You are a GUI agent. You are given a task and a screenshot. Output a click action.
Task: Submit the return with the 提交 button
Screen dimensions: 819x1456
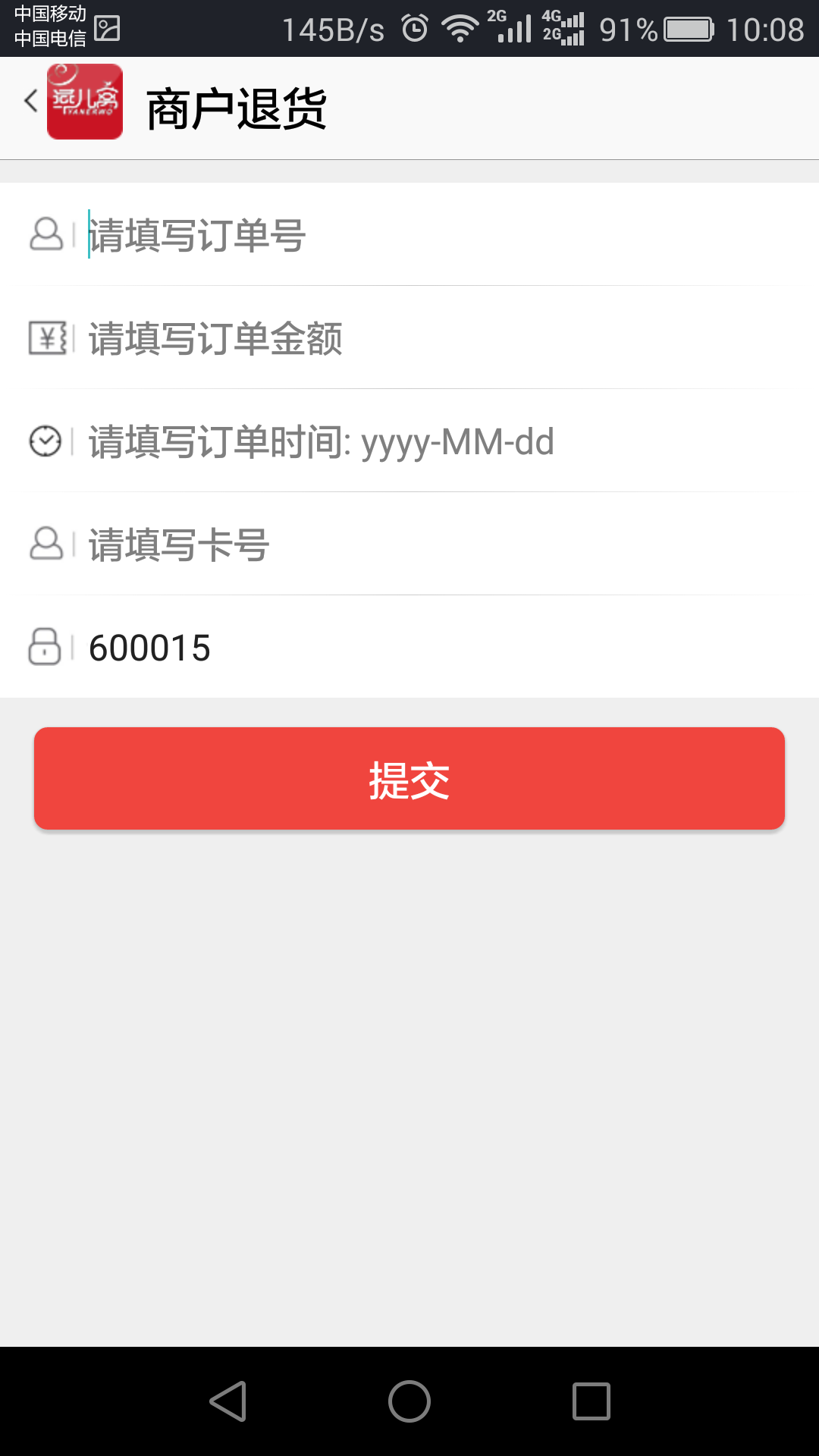pos(409,779)
